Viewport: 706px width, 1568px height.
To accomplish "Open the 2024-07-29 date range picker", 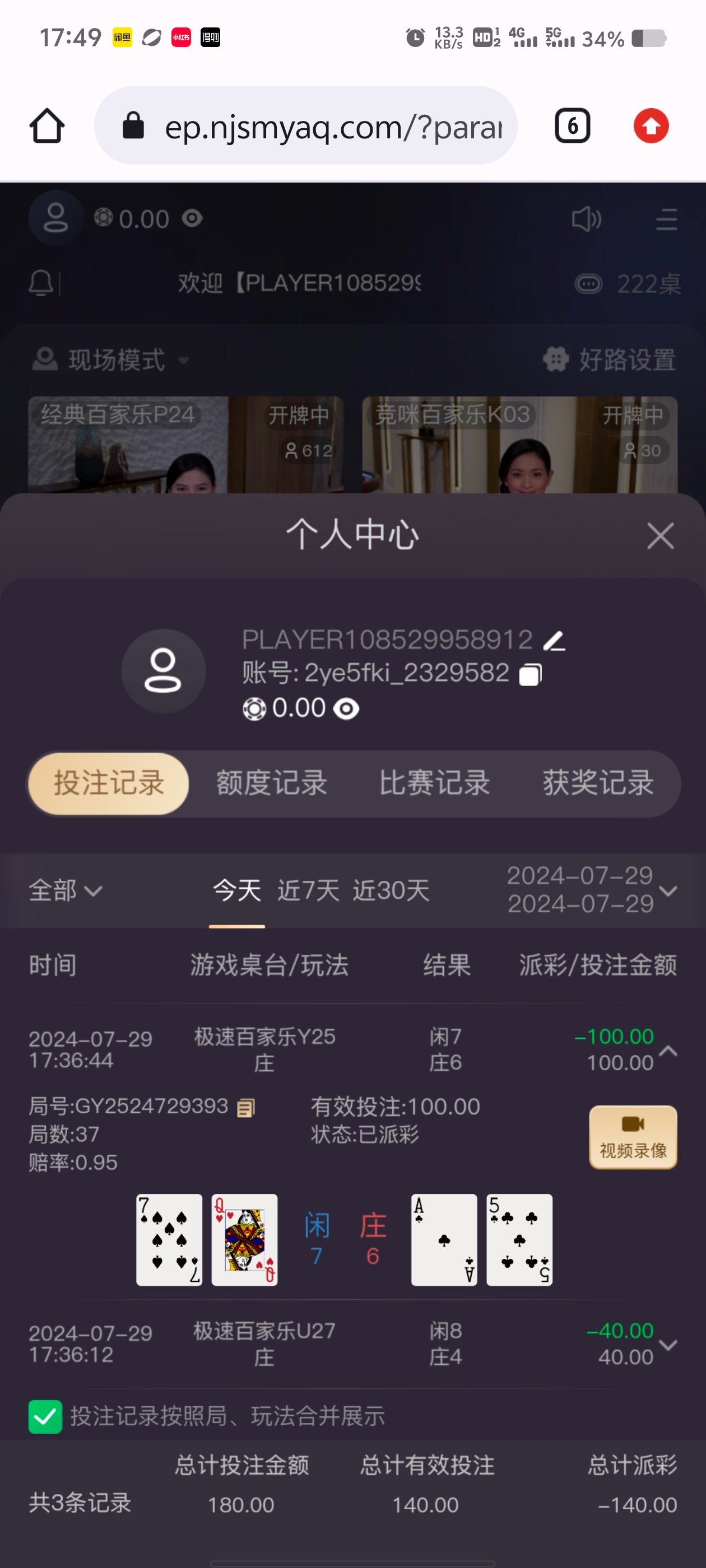I will [591, 890].
